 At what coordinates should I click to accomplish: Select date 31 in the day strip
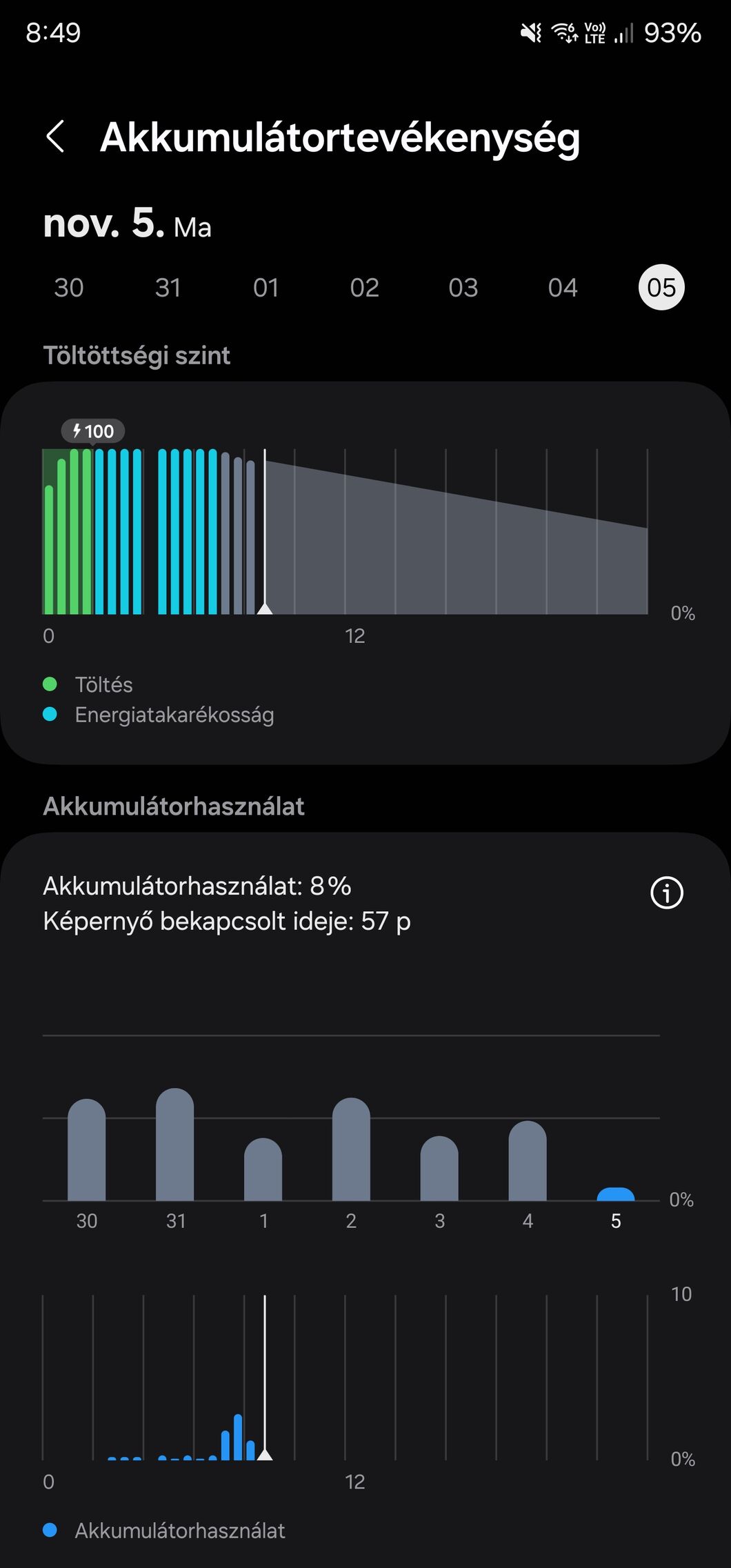168,287
